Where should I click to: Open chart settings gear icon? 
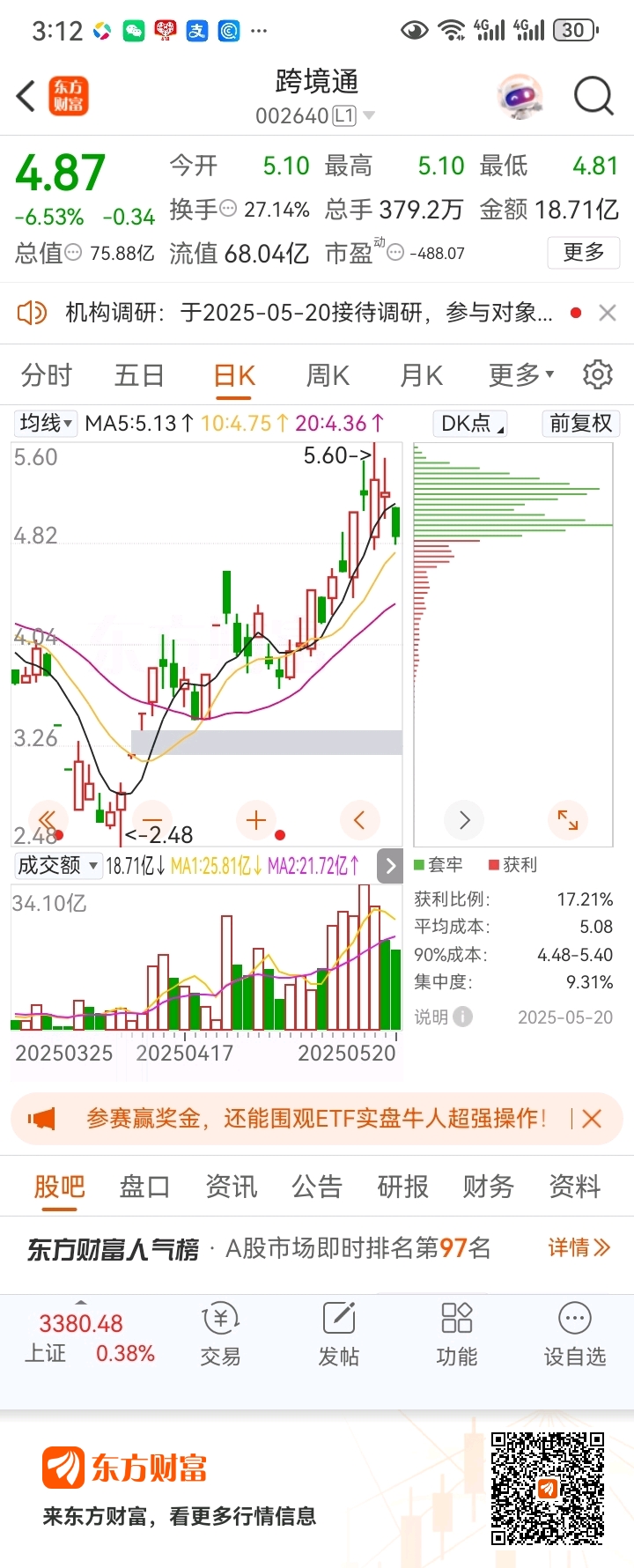598,375
